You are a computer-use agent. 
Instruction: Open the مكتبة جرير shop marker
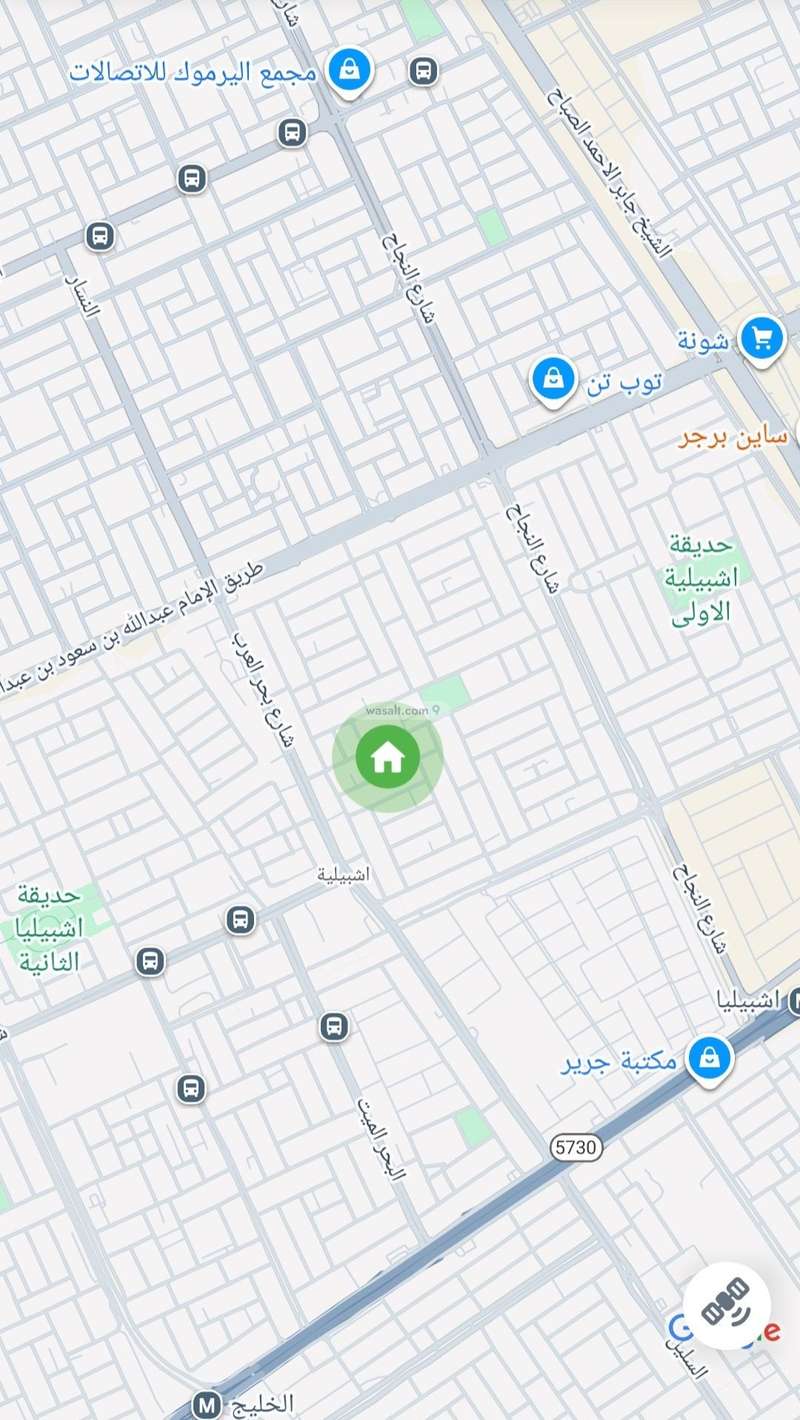coord(709,1058)
